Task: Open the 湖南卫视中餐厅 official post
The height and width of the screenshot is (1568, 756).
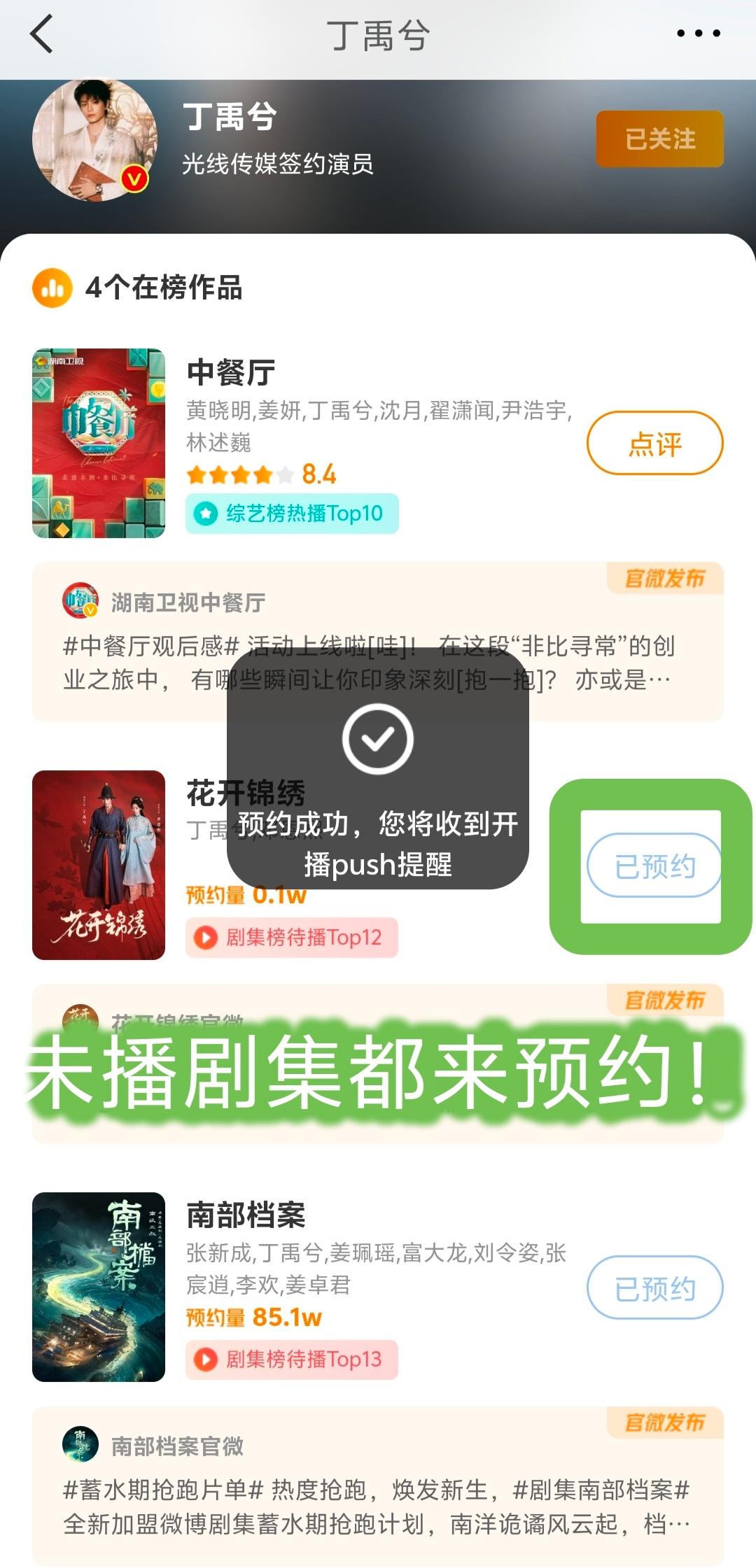Action: (377, 642)
